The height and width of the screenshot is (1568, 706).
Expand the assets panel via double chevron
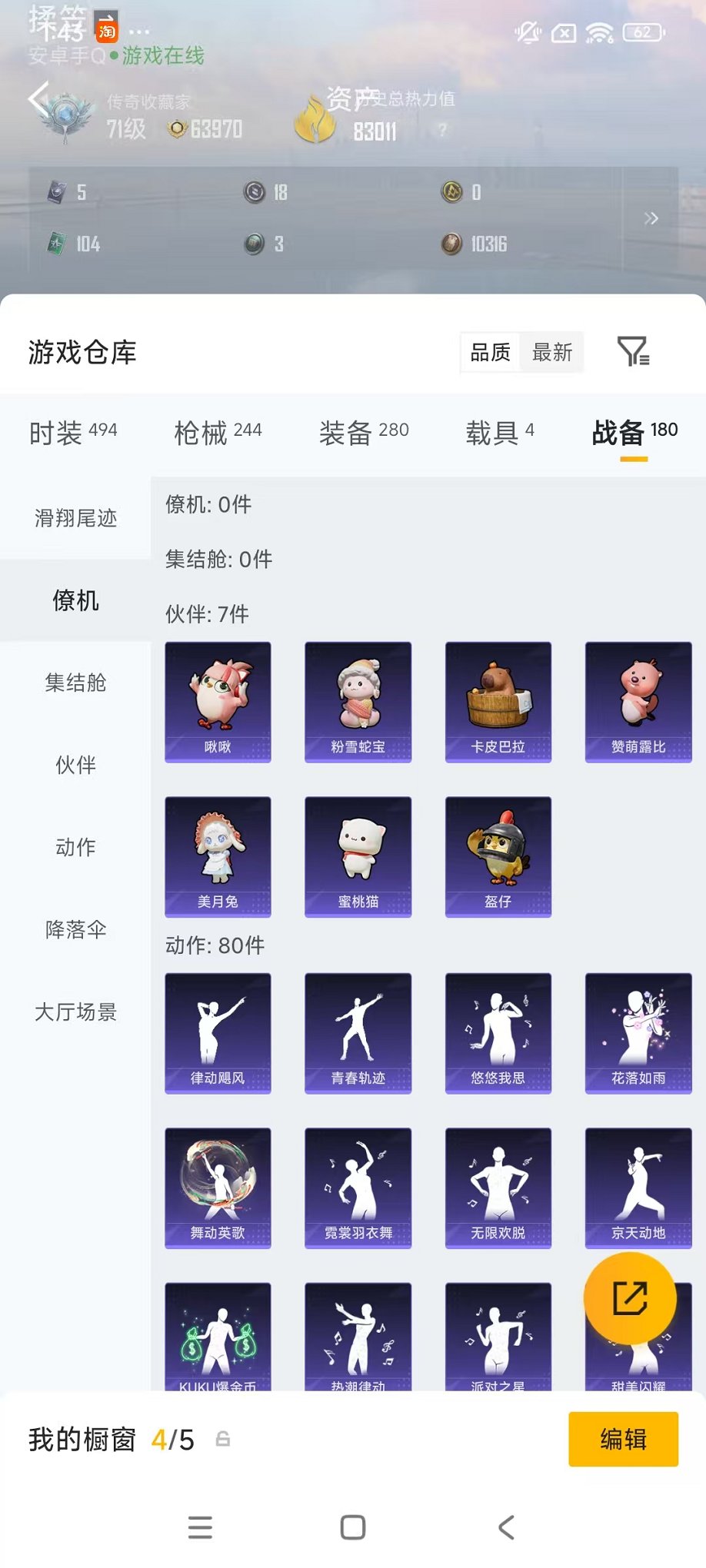pos(652,218)
